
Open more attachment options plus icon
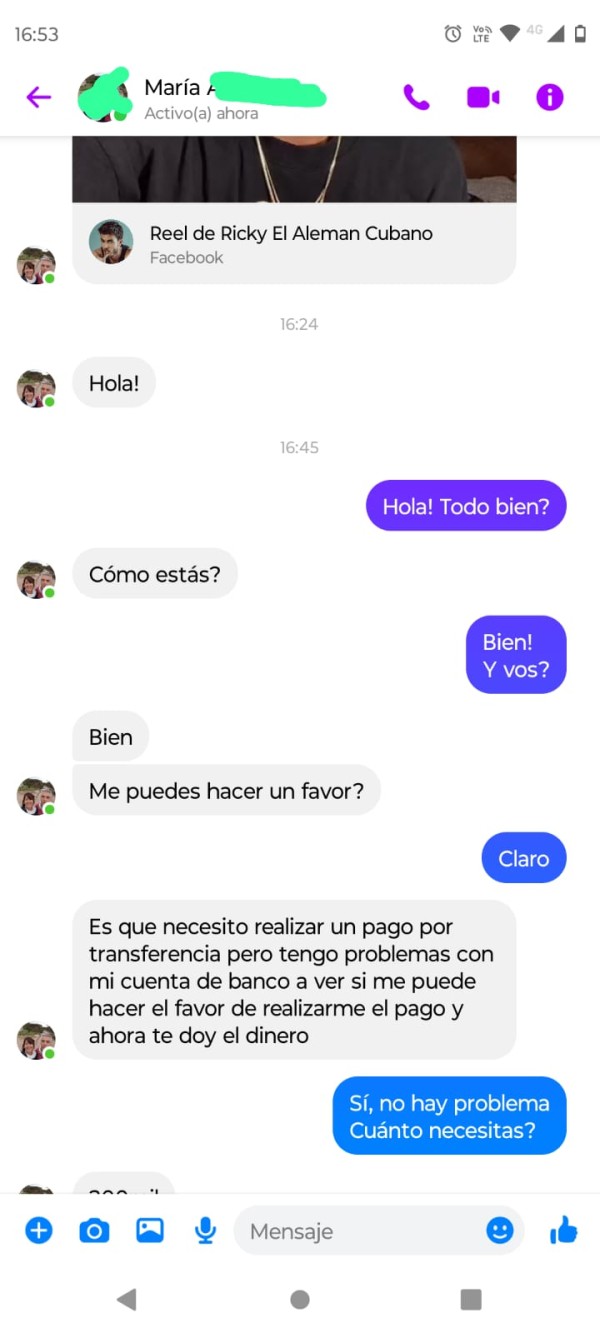(39, 1230)
